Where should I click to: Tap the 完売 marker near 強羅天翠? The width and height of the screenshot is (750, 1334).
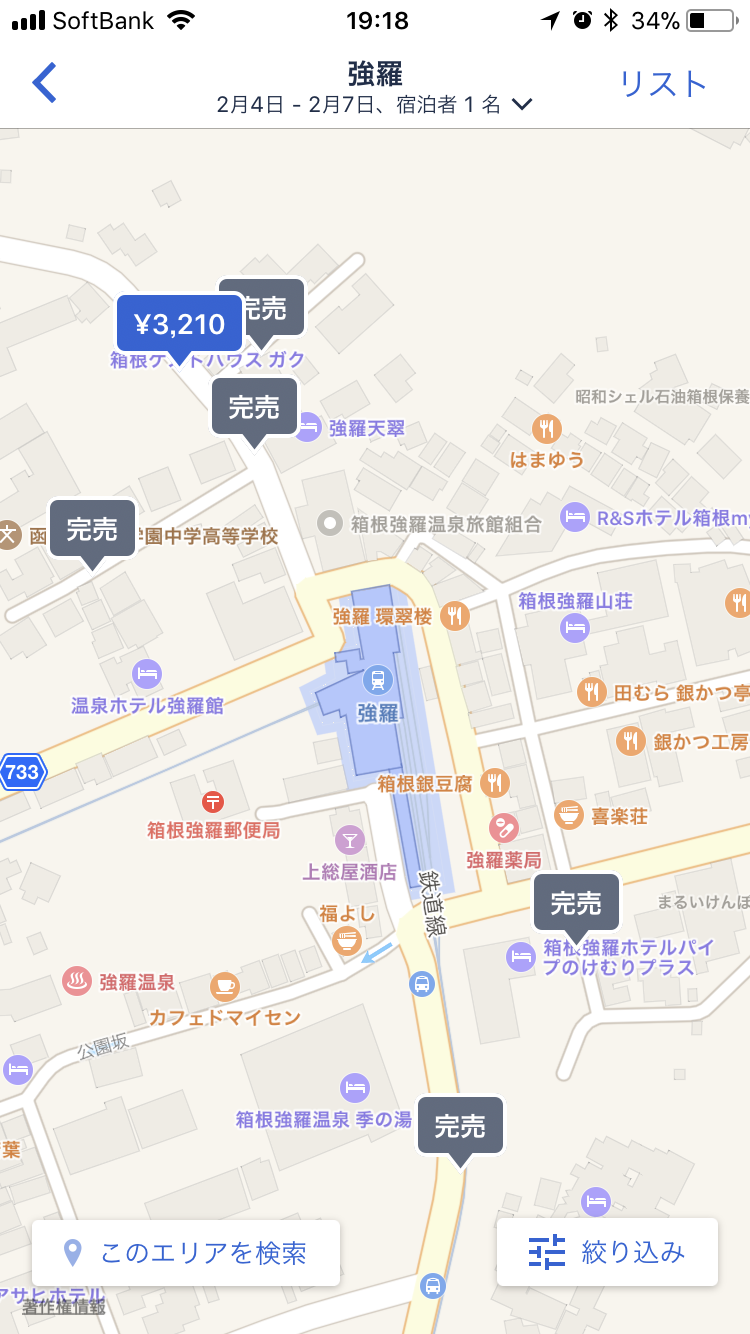click(x=254, y=407)
